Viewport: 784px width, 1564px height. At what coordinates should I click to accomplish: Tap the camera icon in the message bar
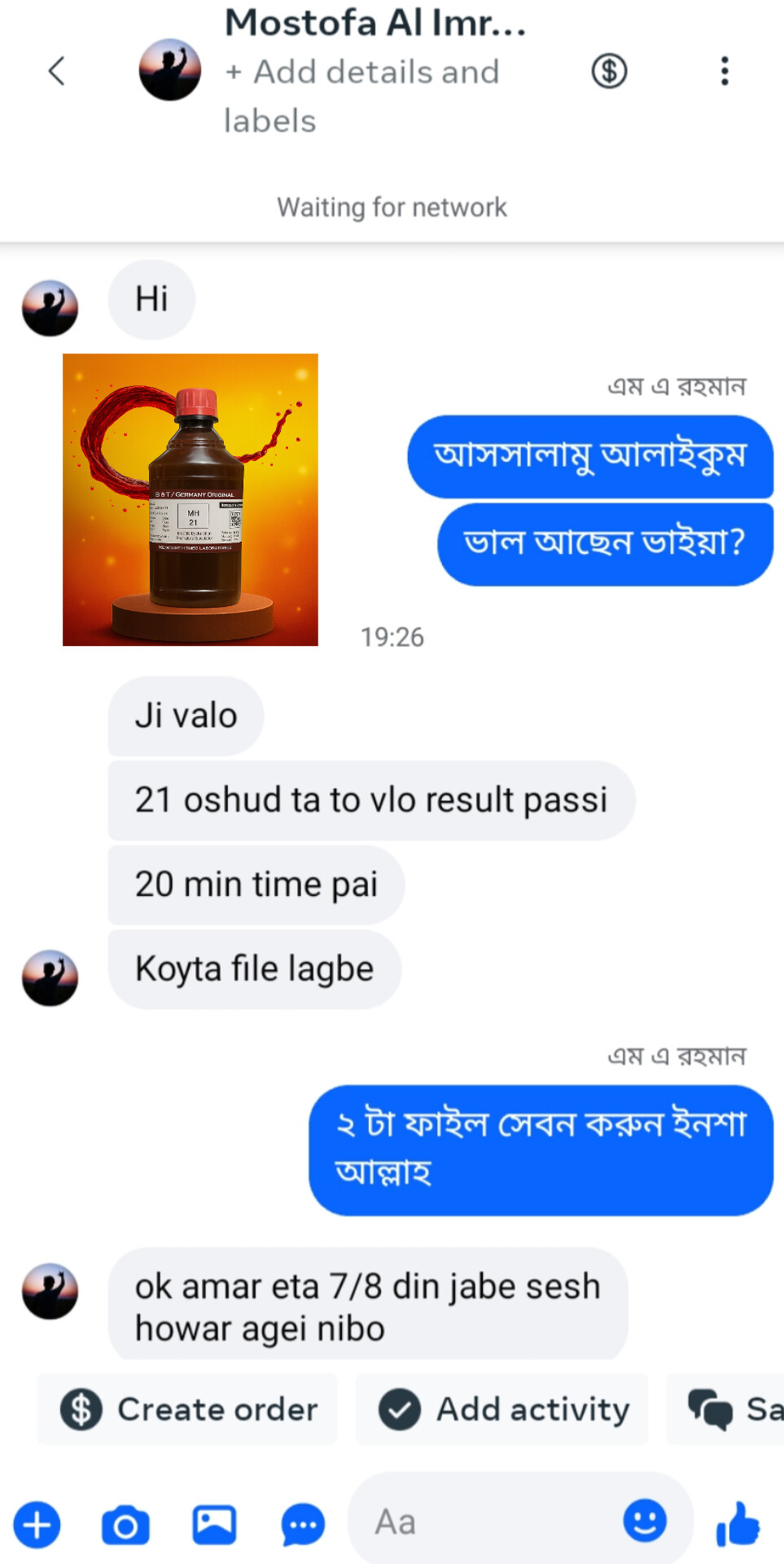point(124,1524)
